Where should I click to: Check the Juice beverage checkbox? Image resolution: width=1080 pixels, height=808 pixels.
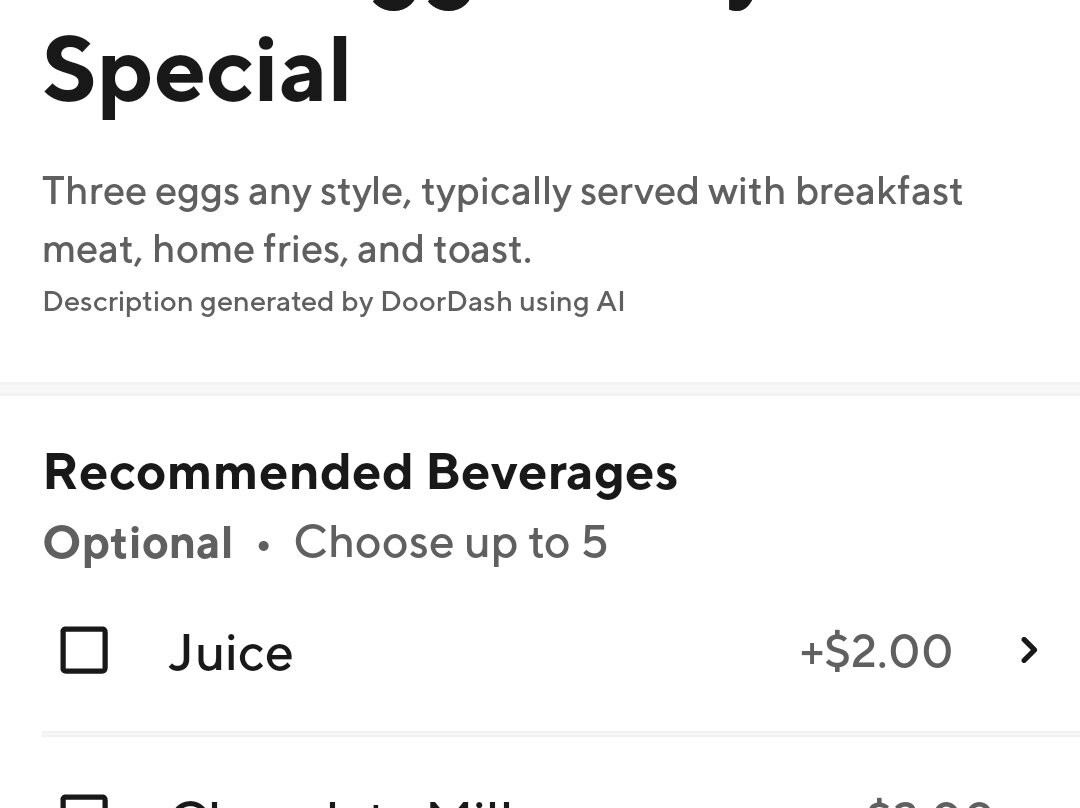[84, 650]
